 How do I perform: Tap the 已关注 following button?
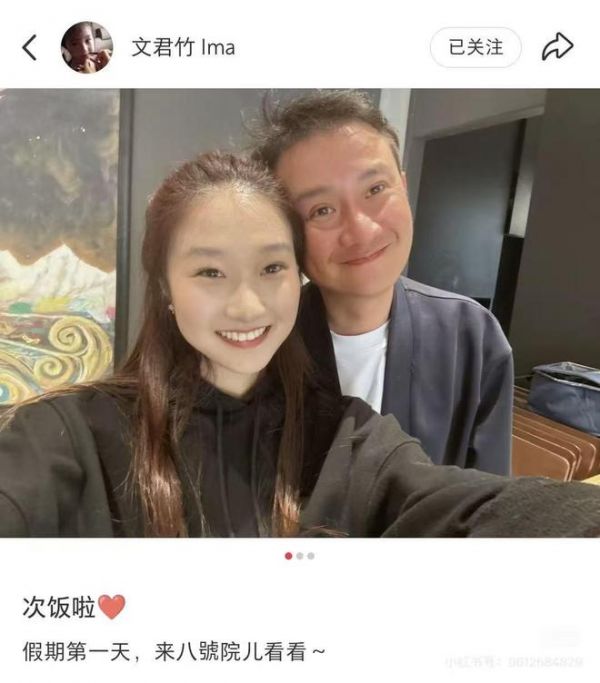(x=475, y=47)
